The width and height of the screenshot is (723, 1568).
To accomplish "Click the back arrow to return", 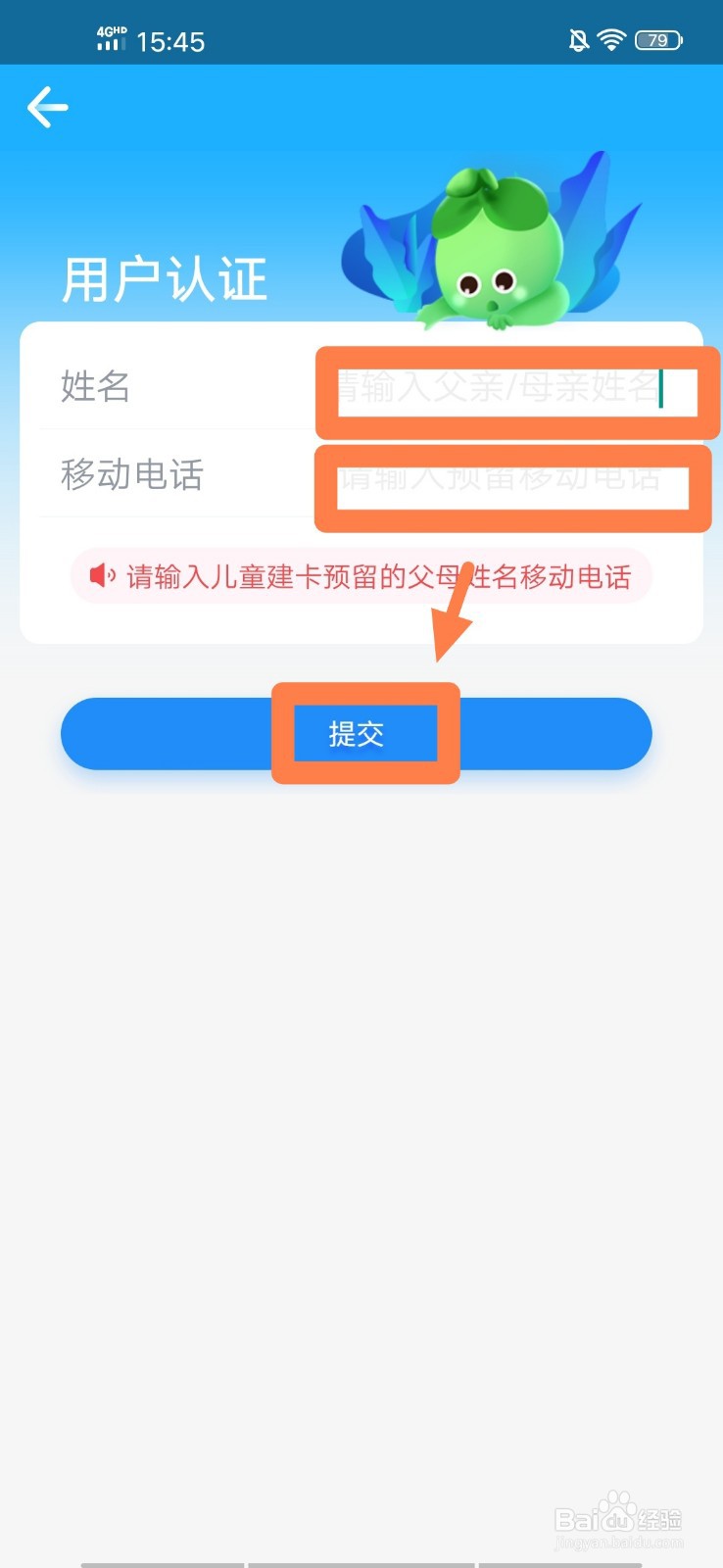I will point(47,108).
